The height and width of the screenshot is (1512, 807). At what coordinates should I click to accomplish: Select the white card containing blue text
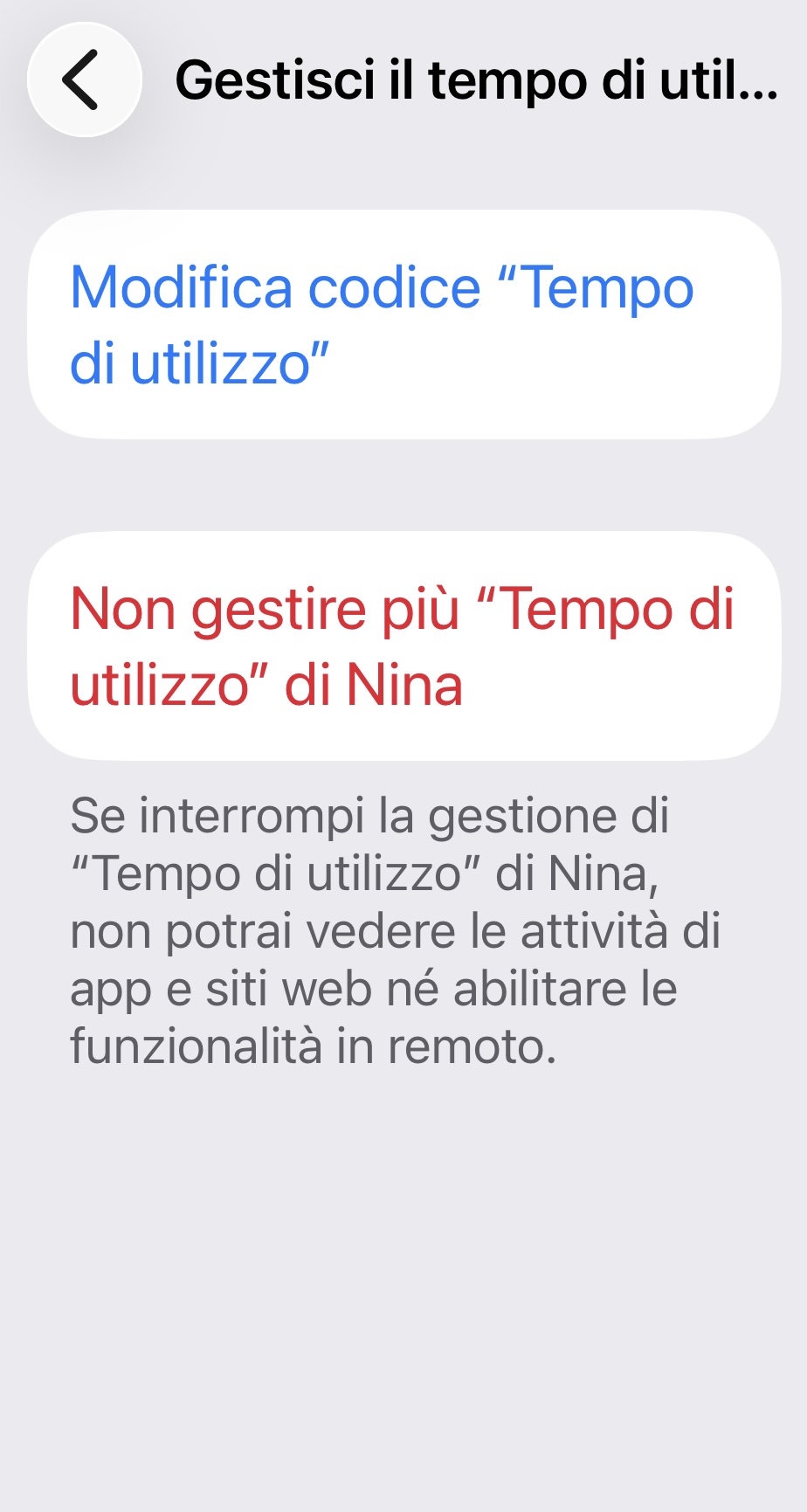coord(402,323)
